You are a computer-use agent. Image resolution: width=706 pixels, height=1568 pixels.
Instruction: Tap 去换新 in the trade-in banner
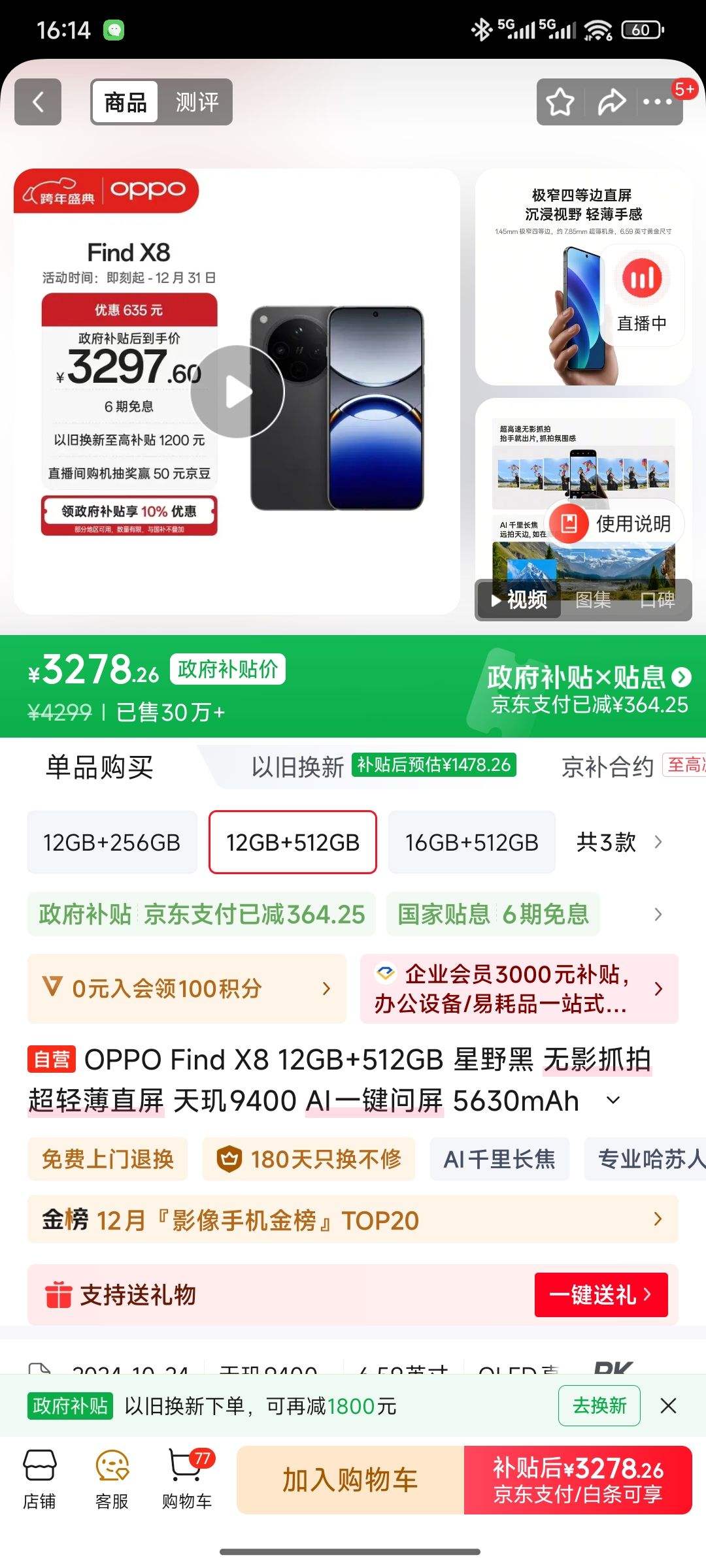[x=598, y=1405]
